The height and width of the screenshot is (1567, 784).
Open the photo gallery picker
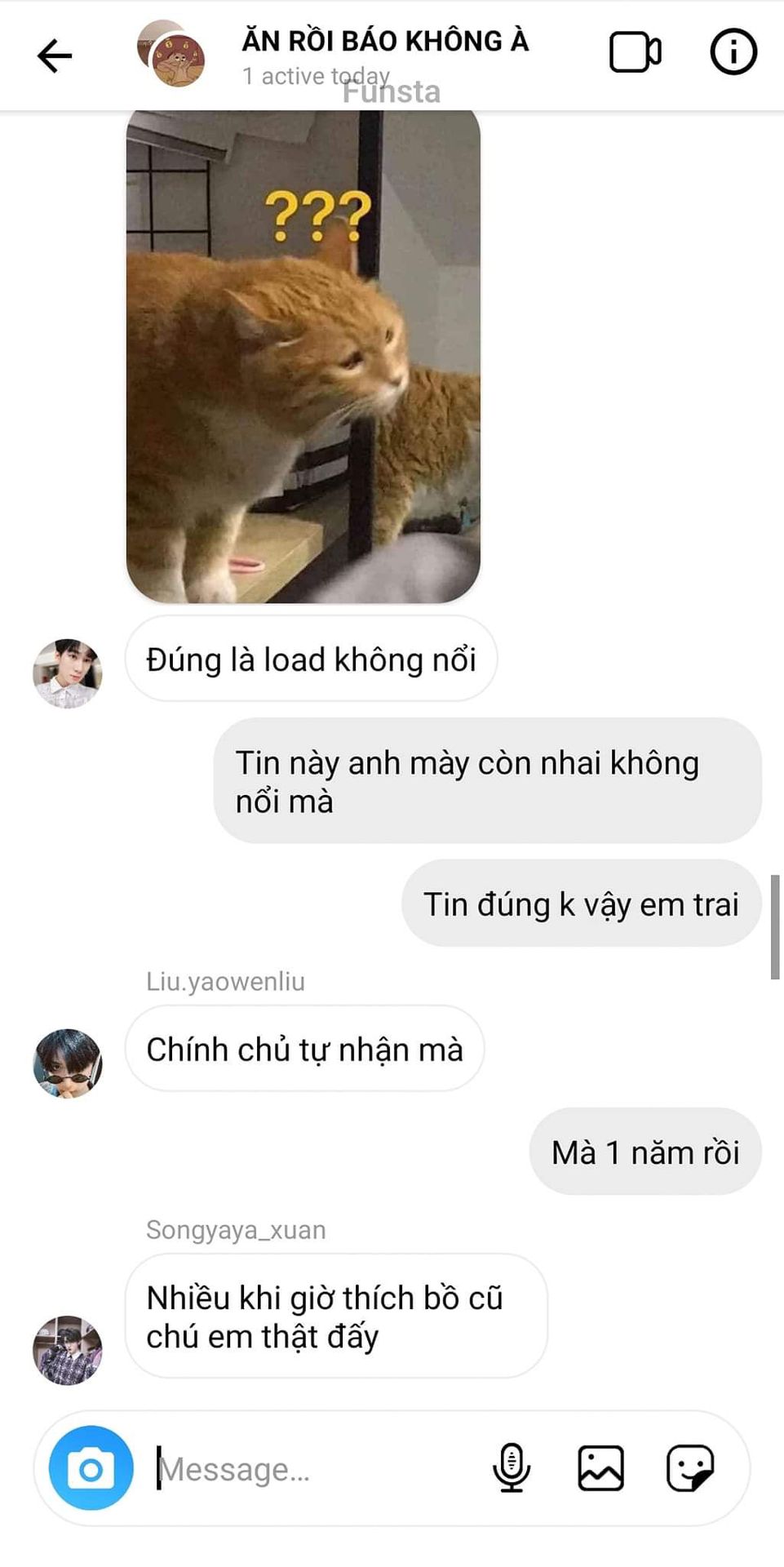pos(601,1467)
